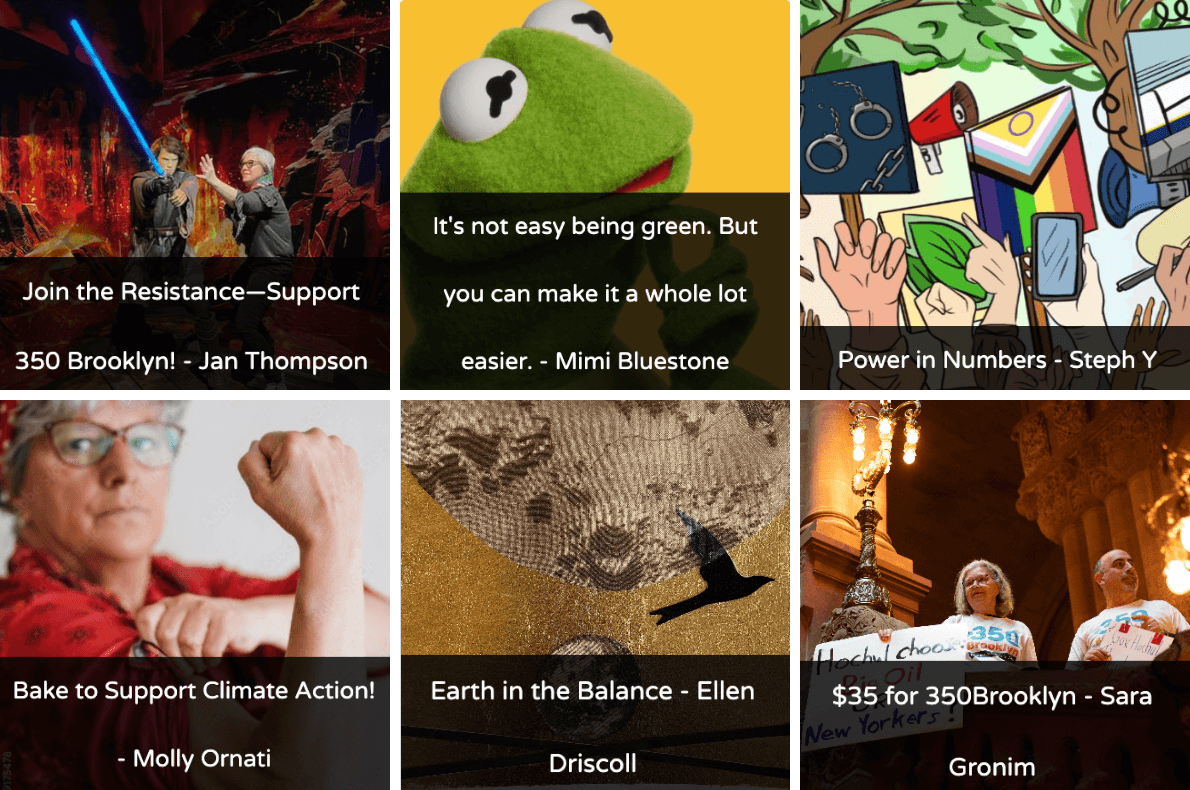Image resolution: width=1190 pixels, height=790 pixels.
Task: Open Jan Thompson's Join the Resistance tile
Action: pos(194,195)
